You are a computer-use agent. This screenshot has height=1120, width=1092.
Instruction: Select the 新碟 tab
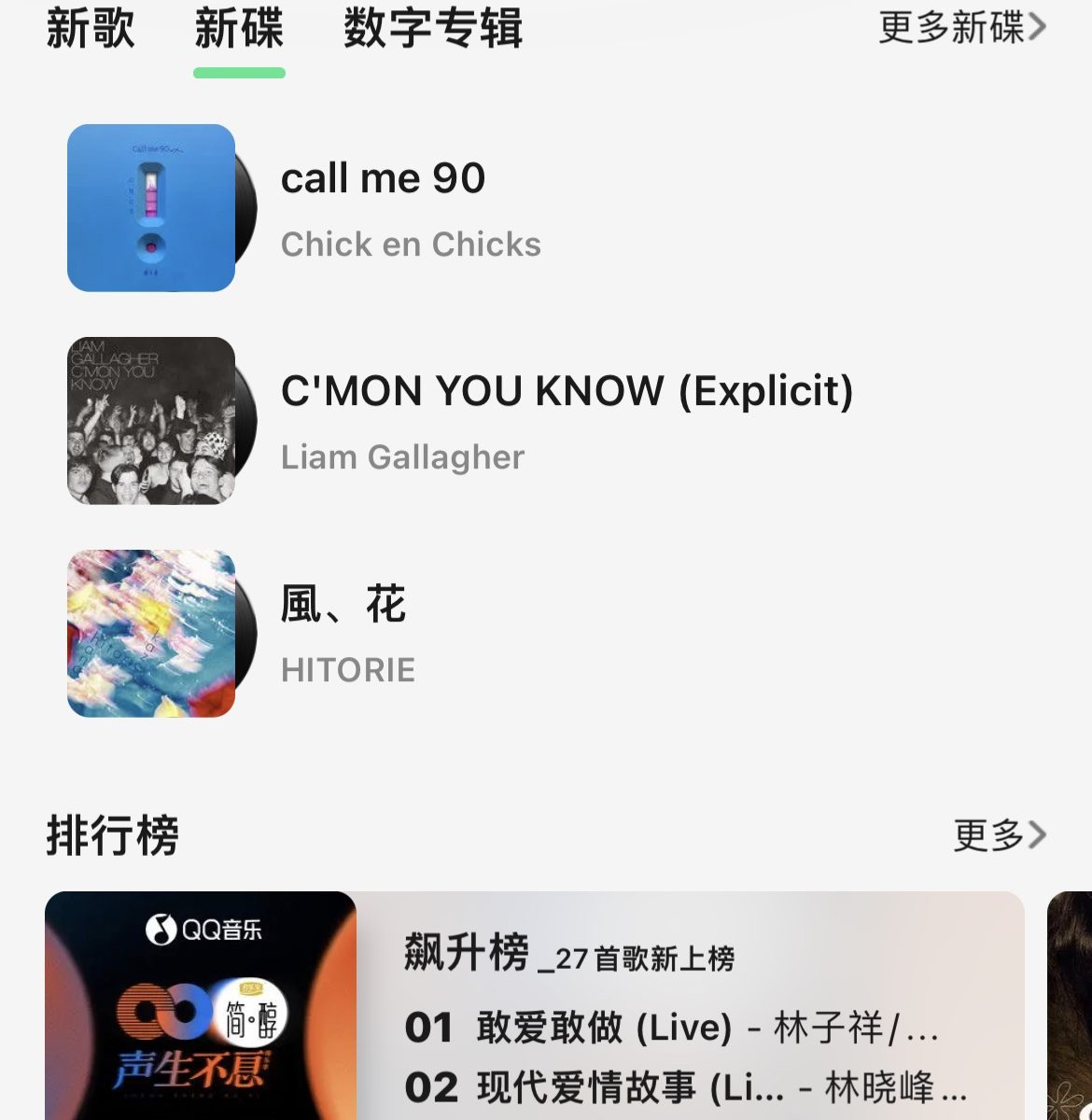tap(239, 28)
